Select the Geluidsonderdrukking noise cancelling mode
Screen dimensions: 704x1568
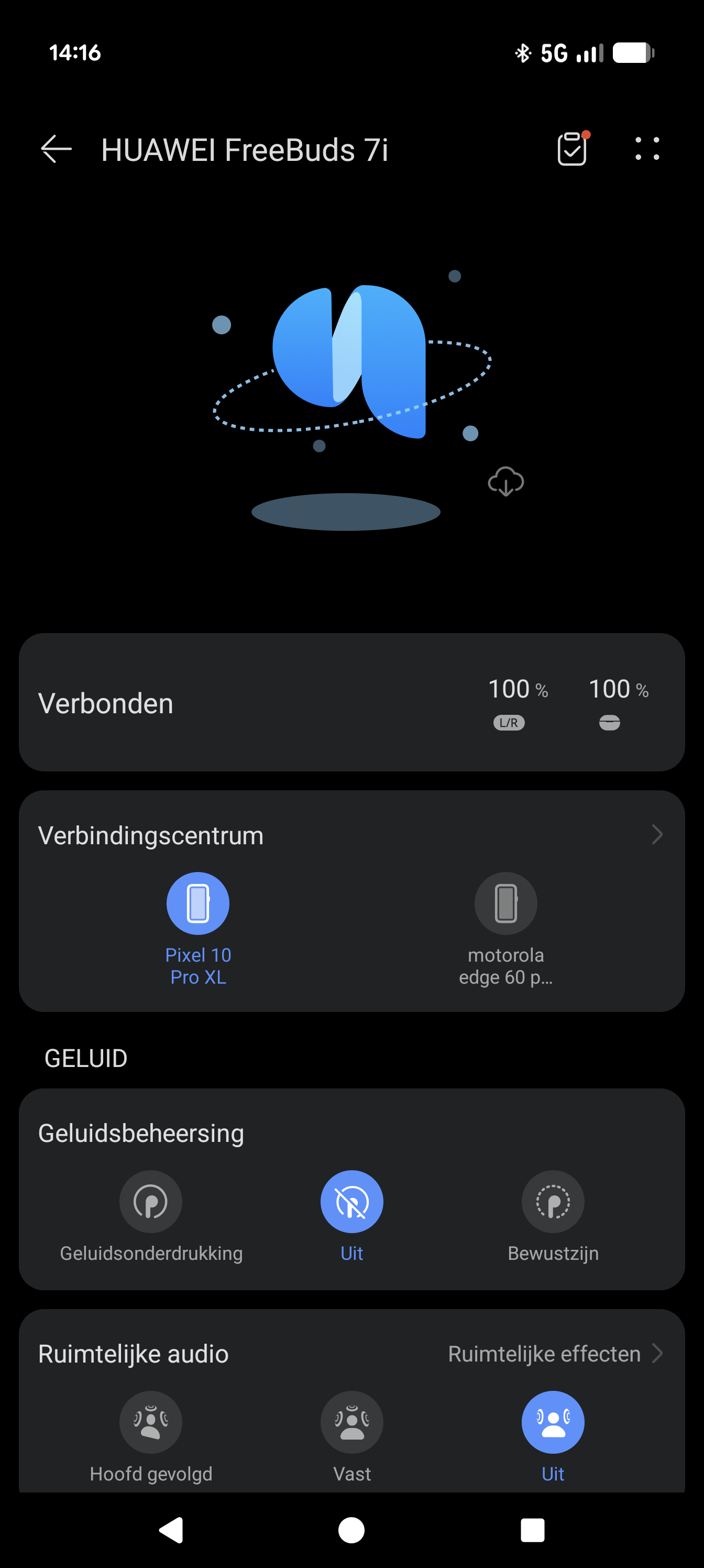tap(151, 1200)
